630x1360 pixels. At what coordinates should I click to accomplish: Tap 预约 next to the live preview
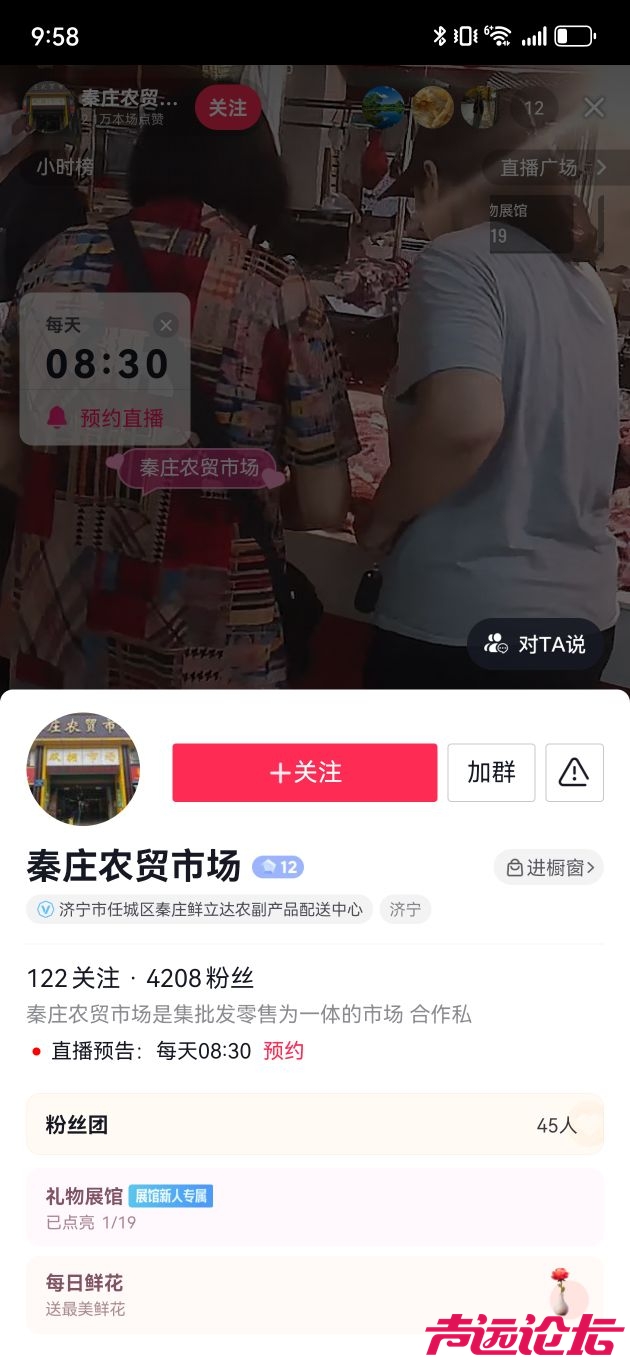pyautogui.click(x=283, y=1050)
